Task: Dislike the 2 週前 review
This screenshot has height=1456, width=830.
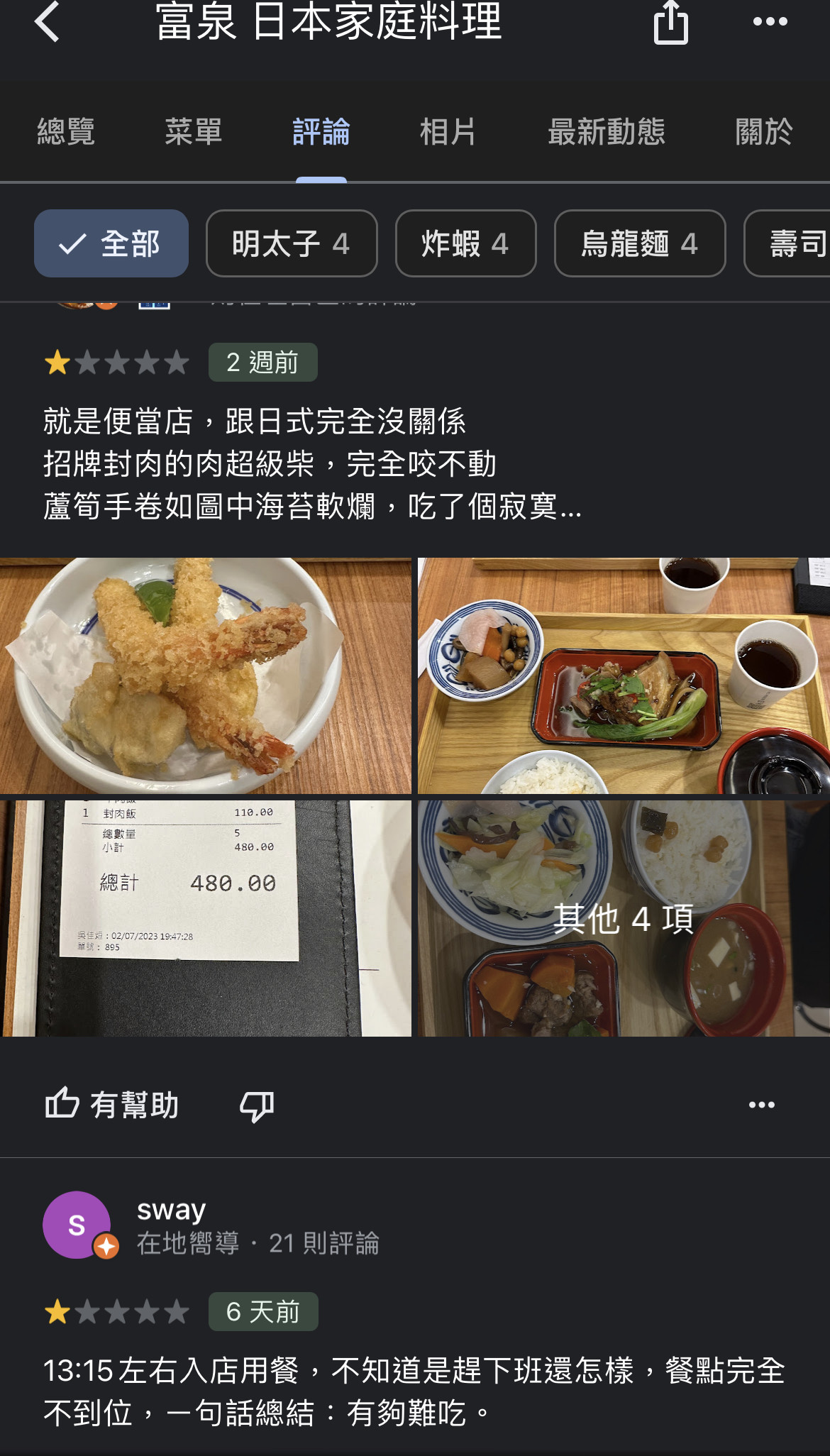Action: tap(257, 1105)
